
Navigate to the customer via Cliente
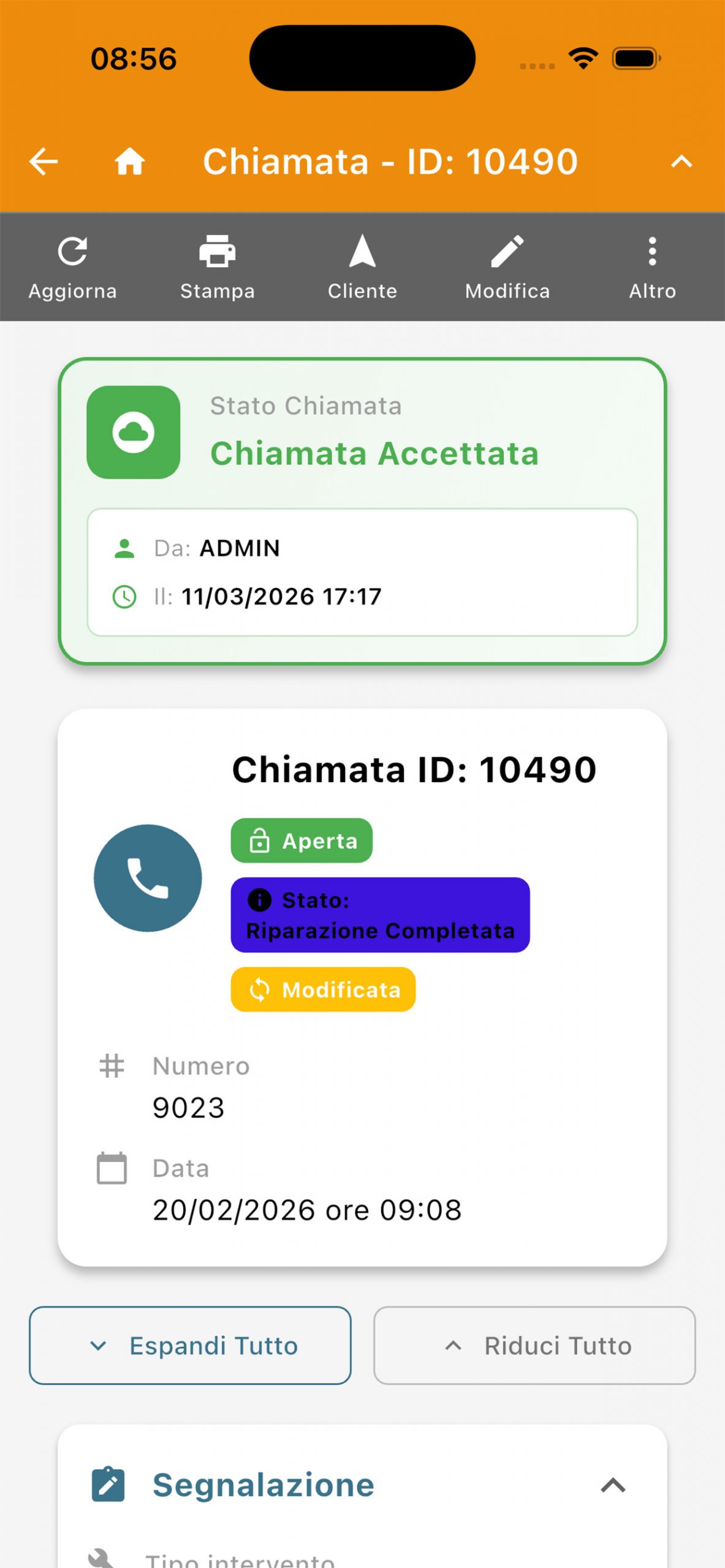pyautogui.click(x=362, y=267)
